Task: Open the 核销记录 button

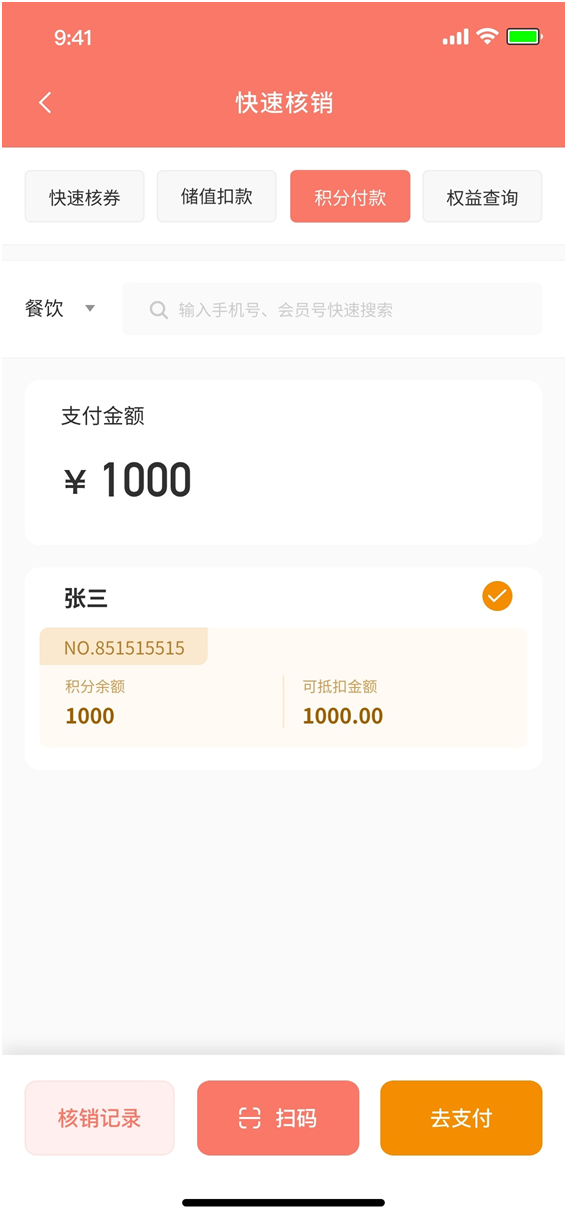Action: pos(99,1118)
